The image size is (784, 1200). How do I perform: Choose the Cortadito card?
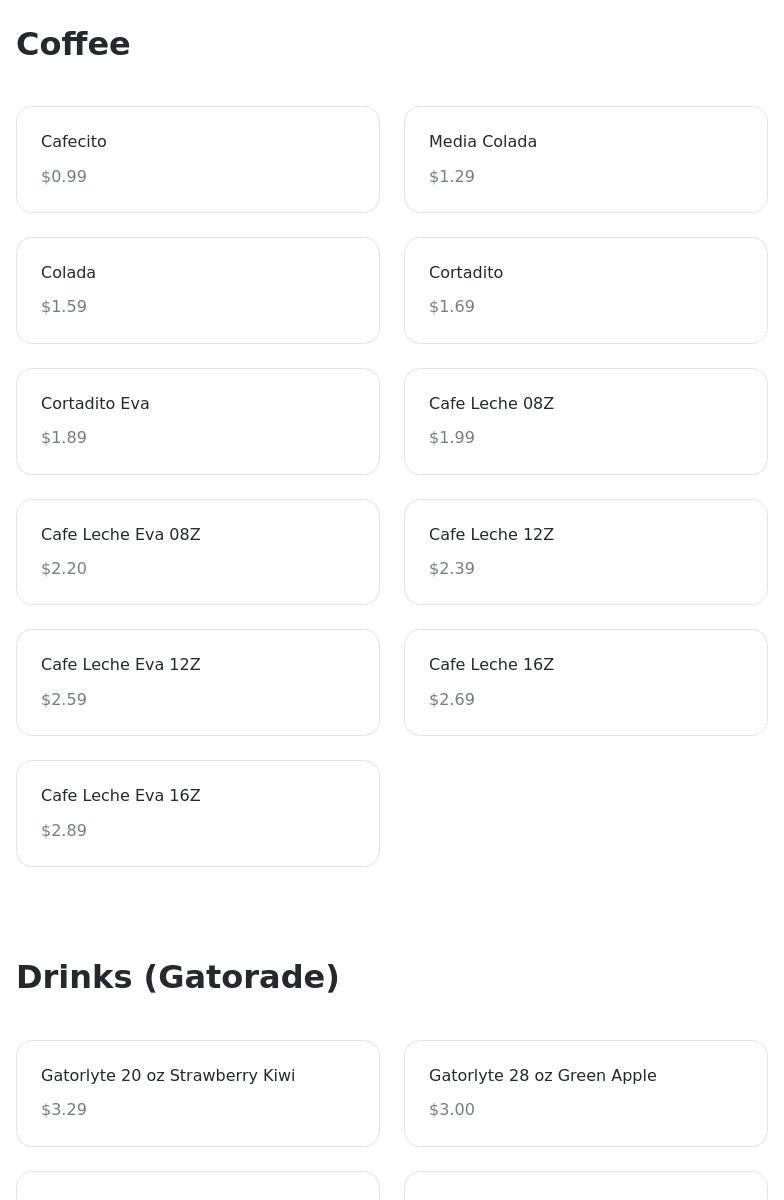pyautogui.click(x=586, y=290)
